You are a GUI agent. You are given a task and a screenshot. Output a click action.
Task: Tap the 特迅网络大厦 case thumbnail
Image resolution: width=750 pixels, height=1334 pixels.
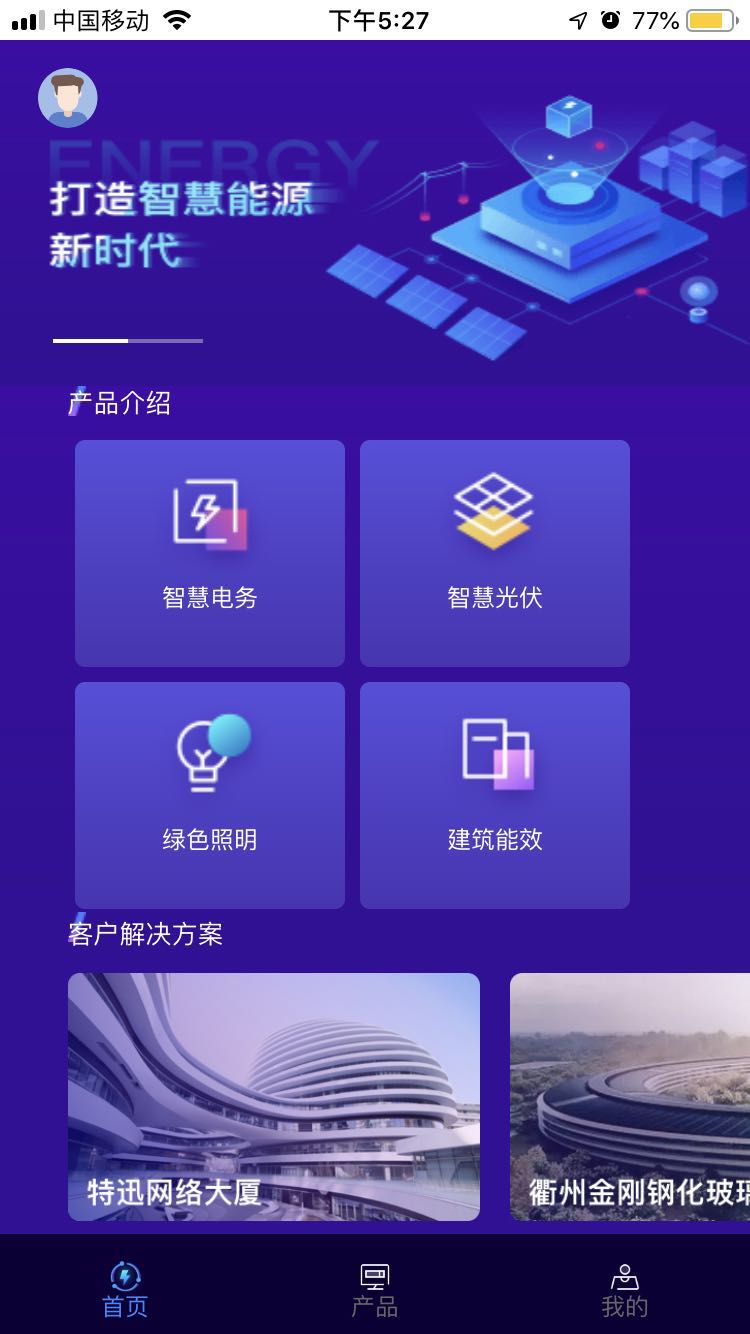(273, 1096)
